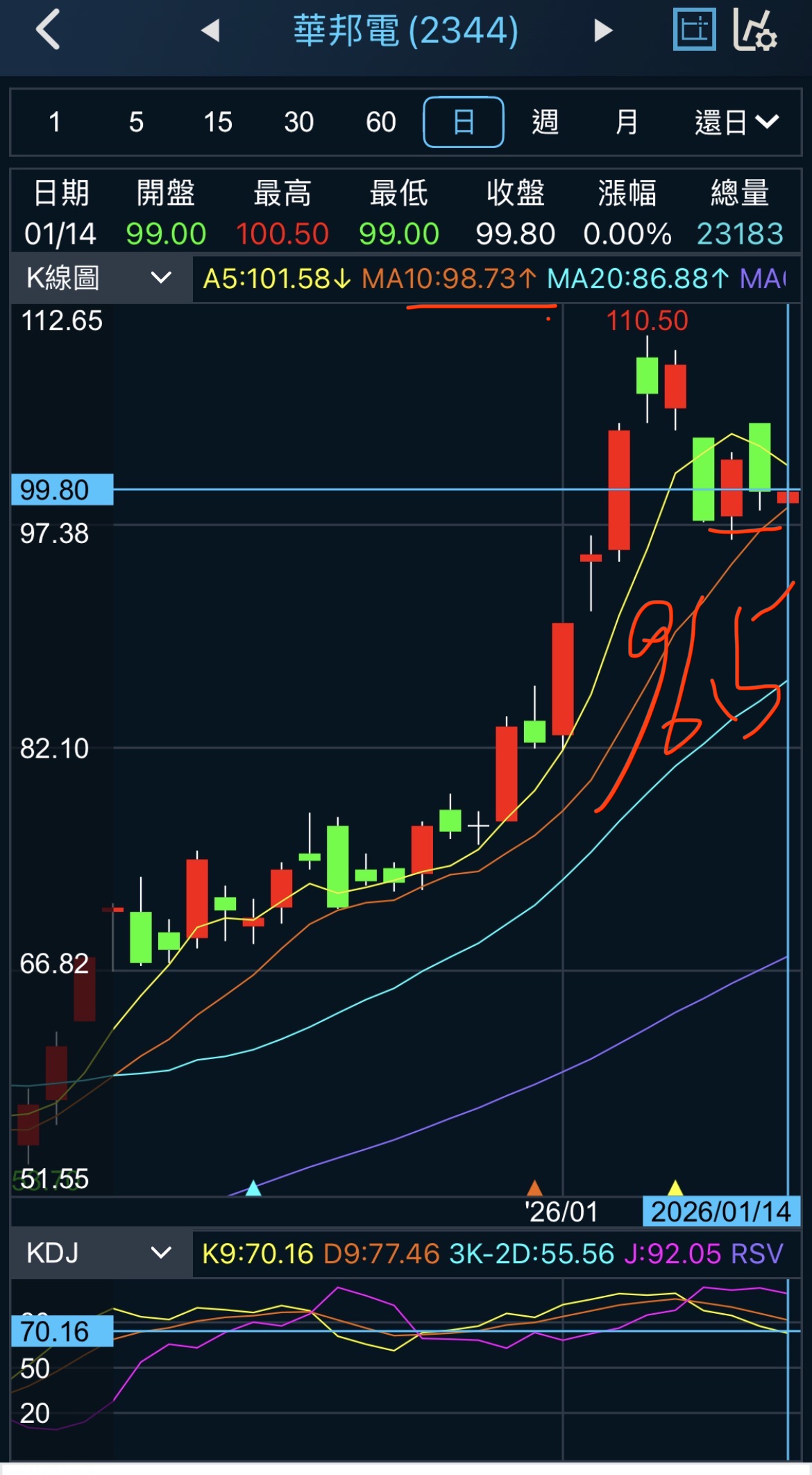Select the 5-minute timeframe
The height and width of the screenshot is (1475, 812).
coord(136,122)
